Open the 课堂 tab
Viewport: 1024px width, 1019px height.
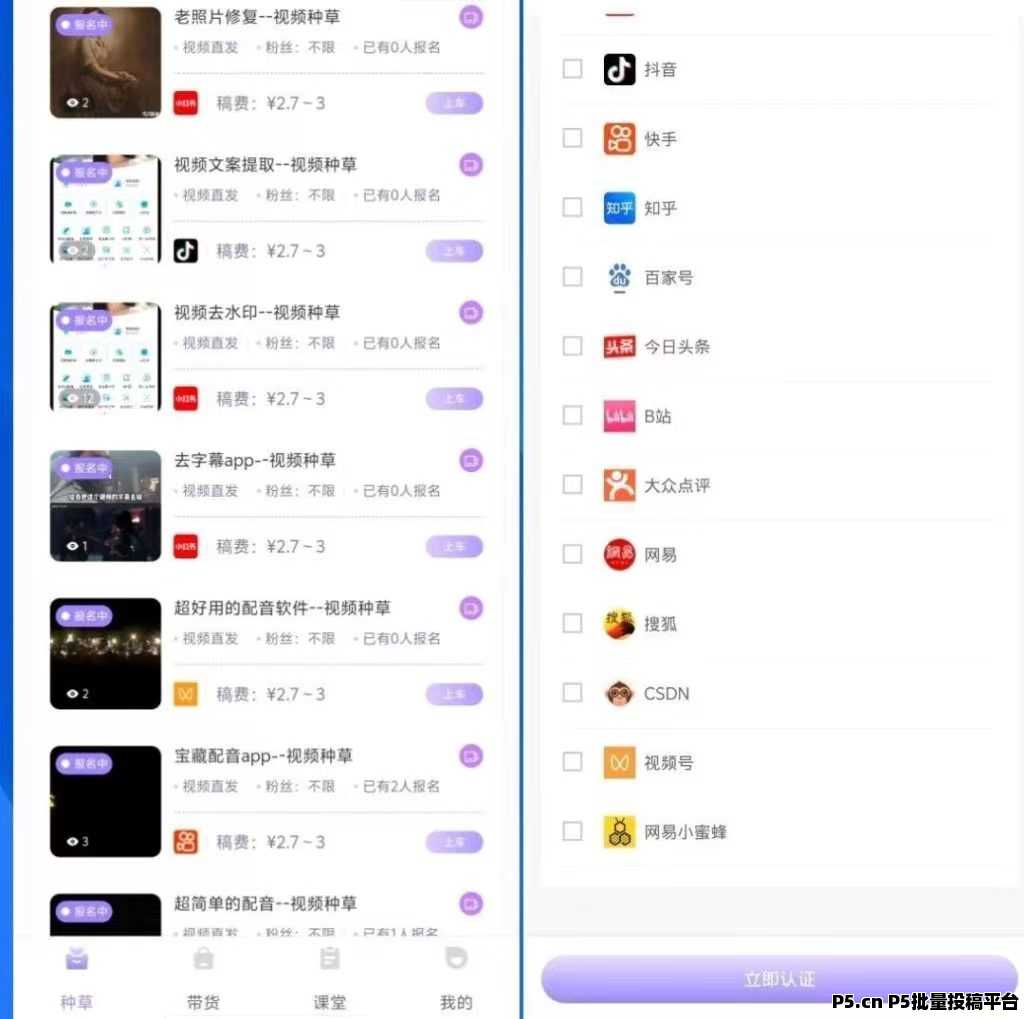tap(329, 978)
